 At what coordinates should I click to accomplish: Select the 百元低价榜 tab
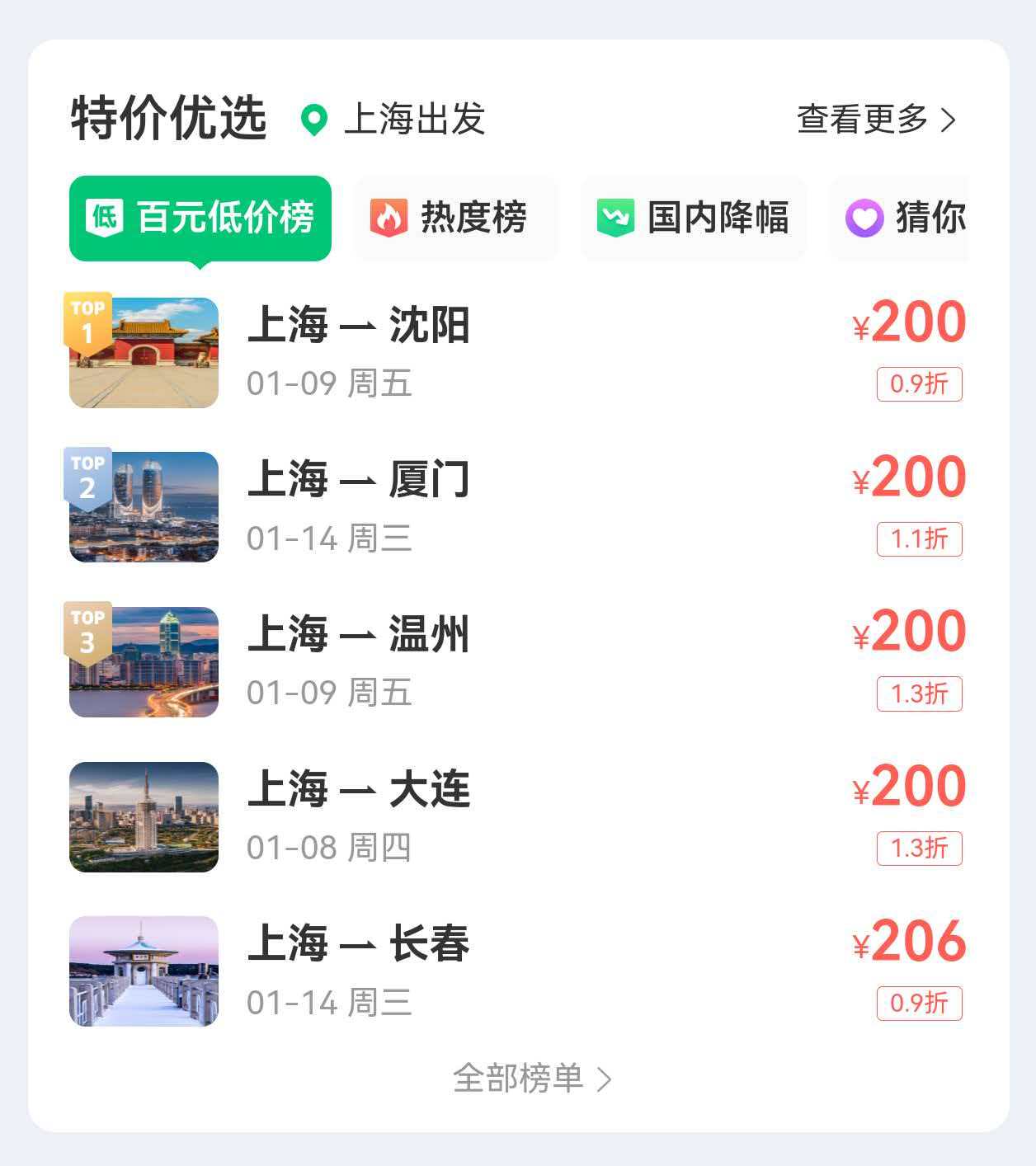tap(199, 217)
